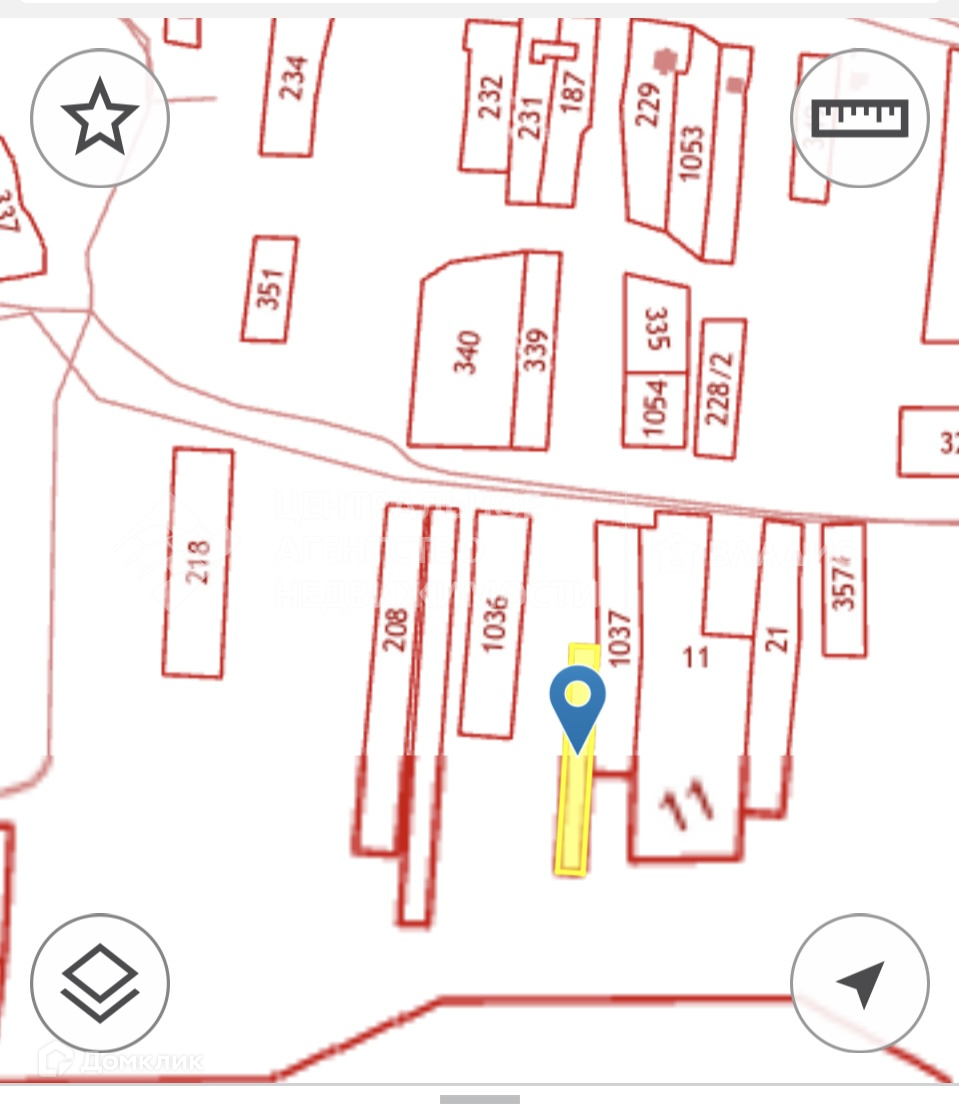Screen dimensions: 959x1104
Task: Tap the star favorites button
Action: click(100, 118)
